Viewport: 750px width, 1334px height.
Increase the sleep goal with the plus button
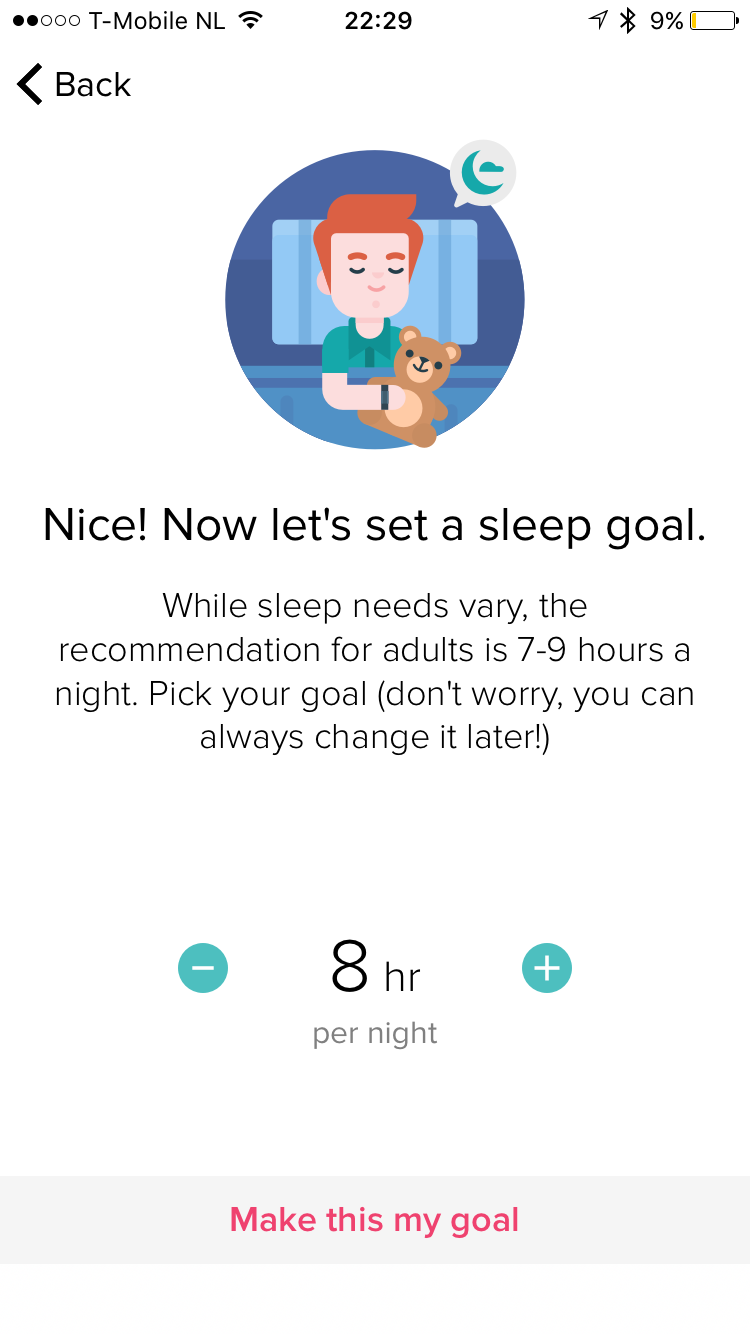tap(547, 968)
